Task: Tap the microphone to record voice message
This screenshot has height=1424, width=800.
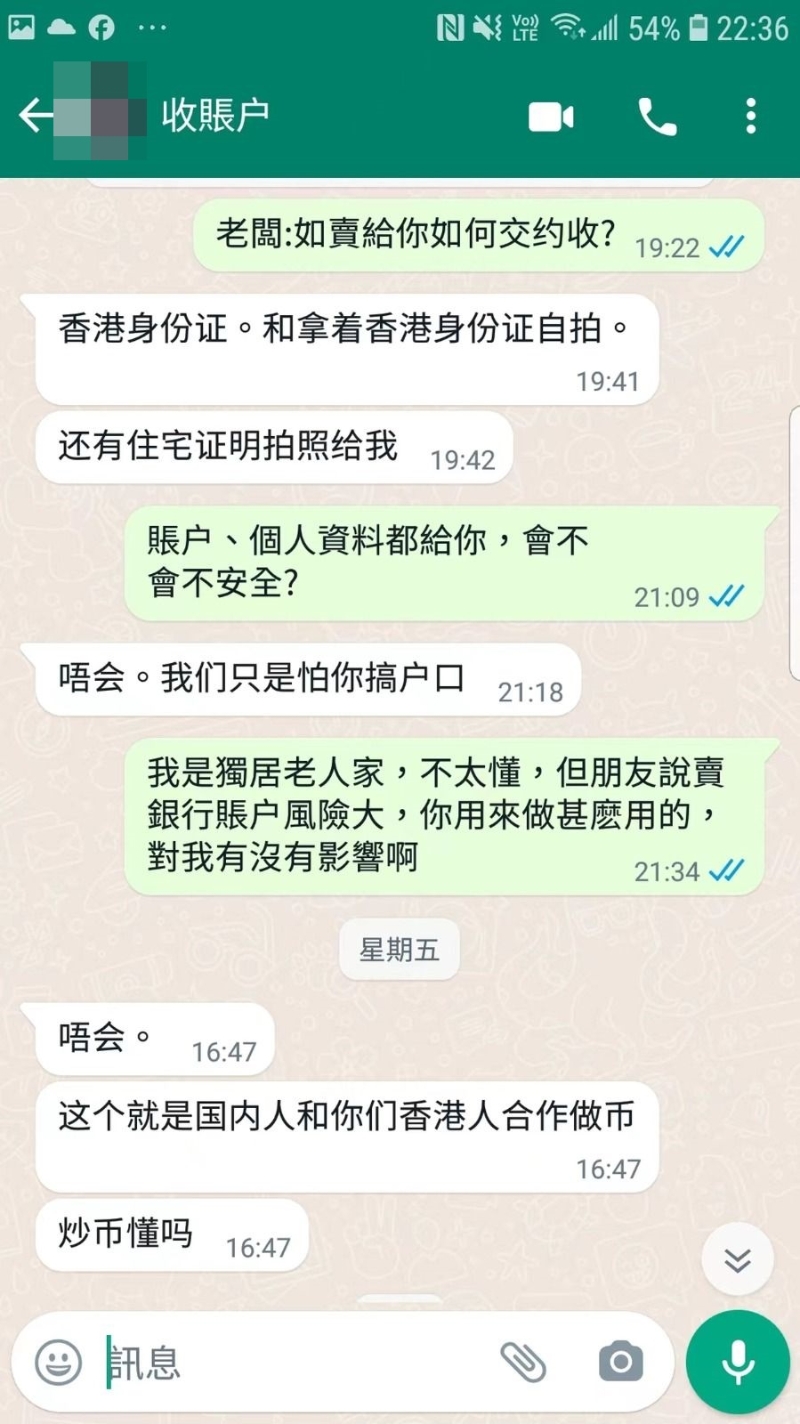Action: pos(736,1360)
